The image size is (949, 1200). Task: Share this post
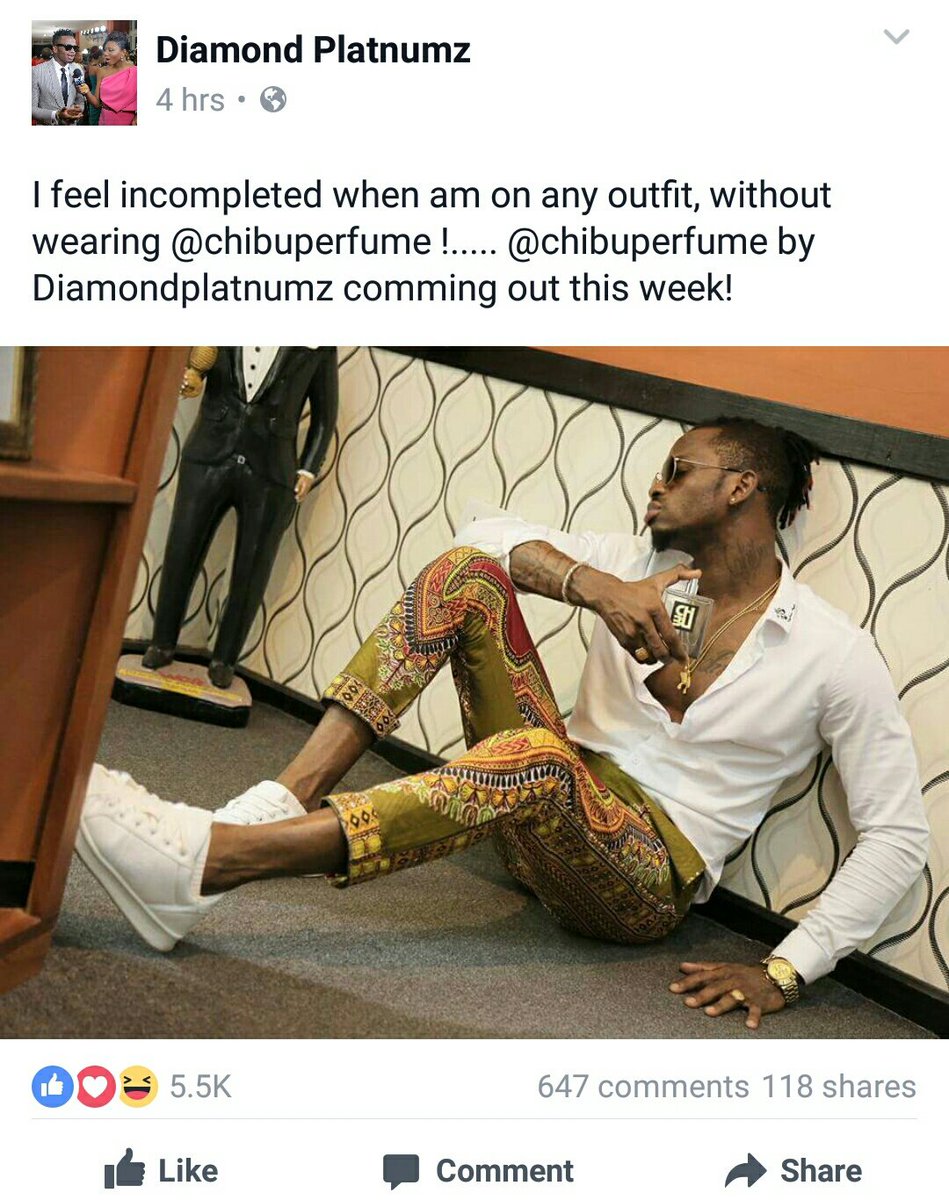click(x=793, y=1170)
